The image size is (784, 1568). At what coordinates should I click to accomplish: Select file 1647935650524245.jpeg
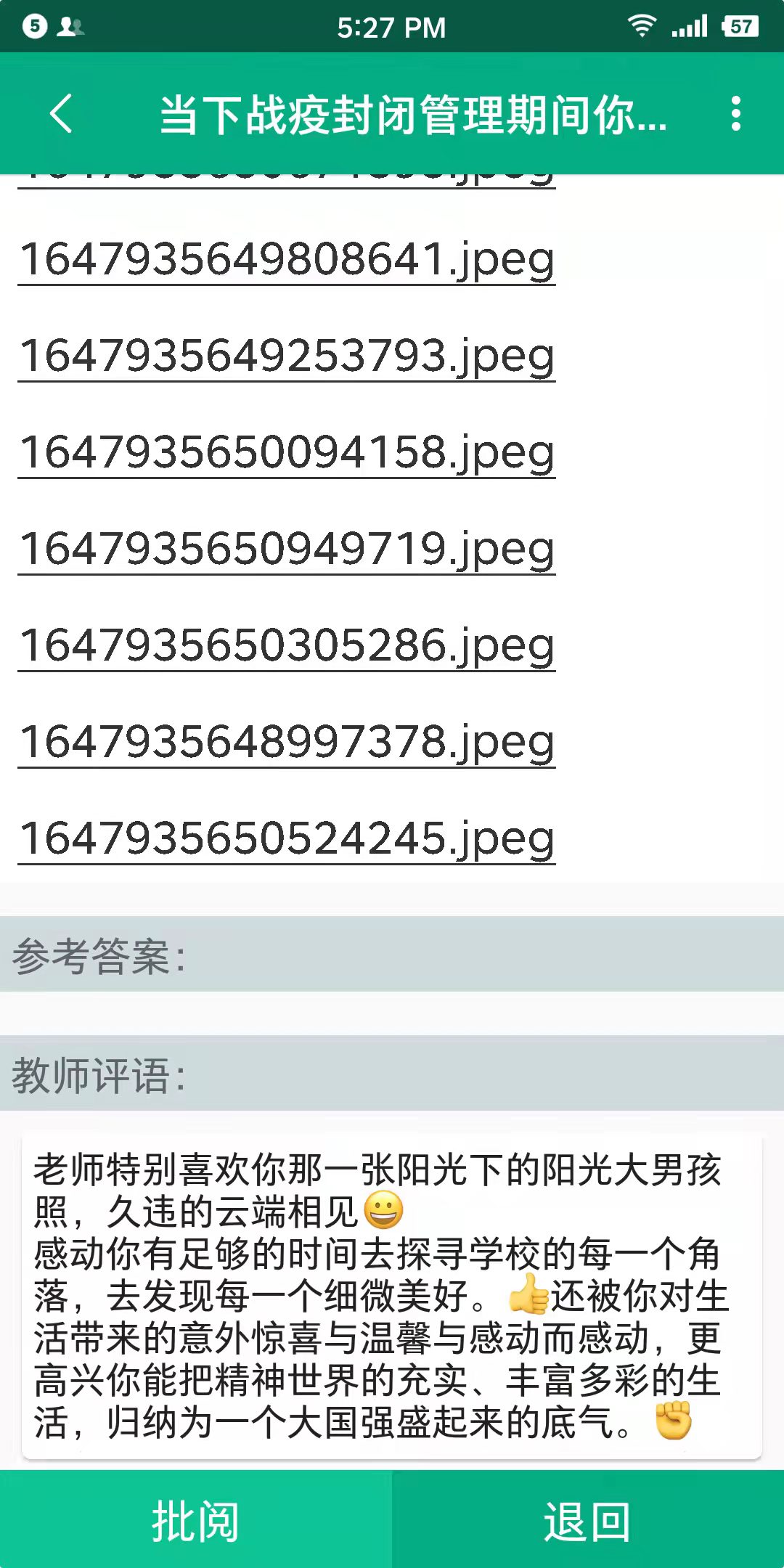pos(287,839)
